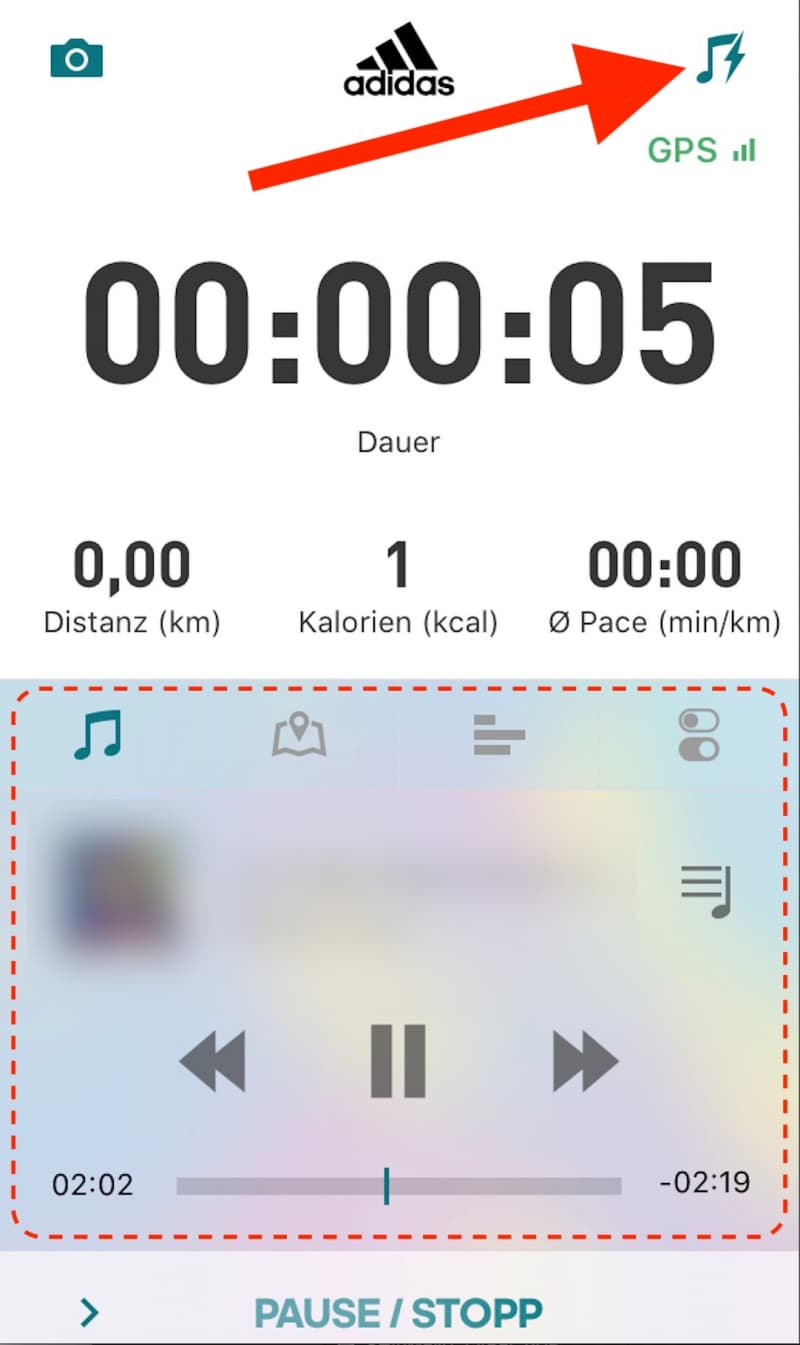Open the music power-song icon
This screenshot has height=1345, width=800.
tap(720, 60)
